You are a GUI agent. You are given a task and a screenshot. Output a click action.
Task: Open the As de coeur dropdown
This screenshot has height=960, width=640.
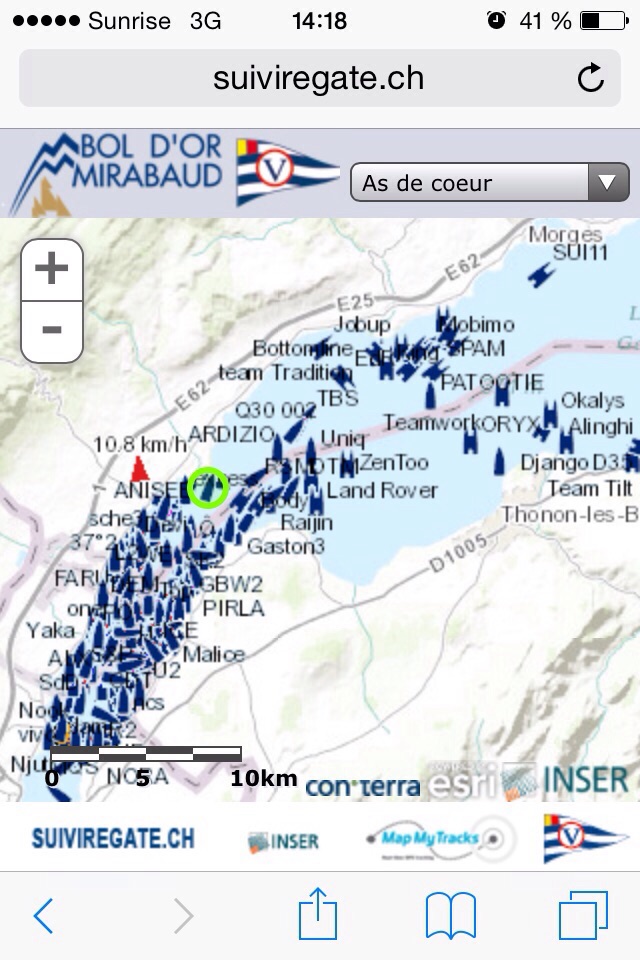488,183
